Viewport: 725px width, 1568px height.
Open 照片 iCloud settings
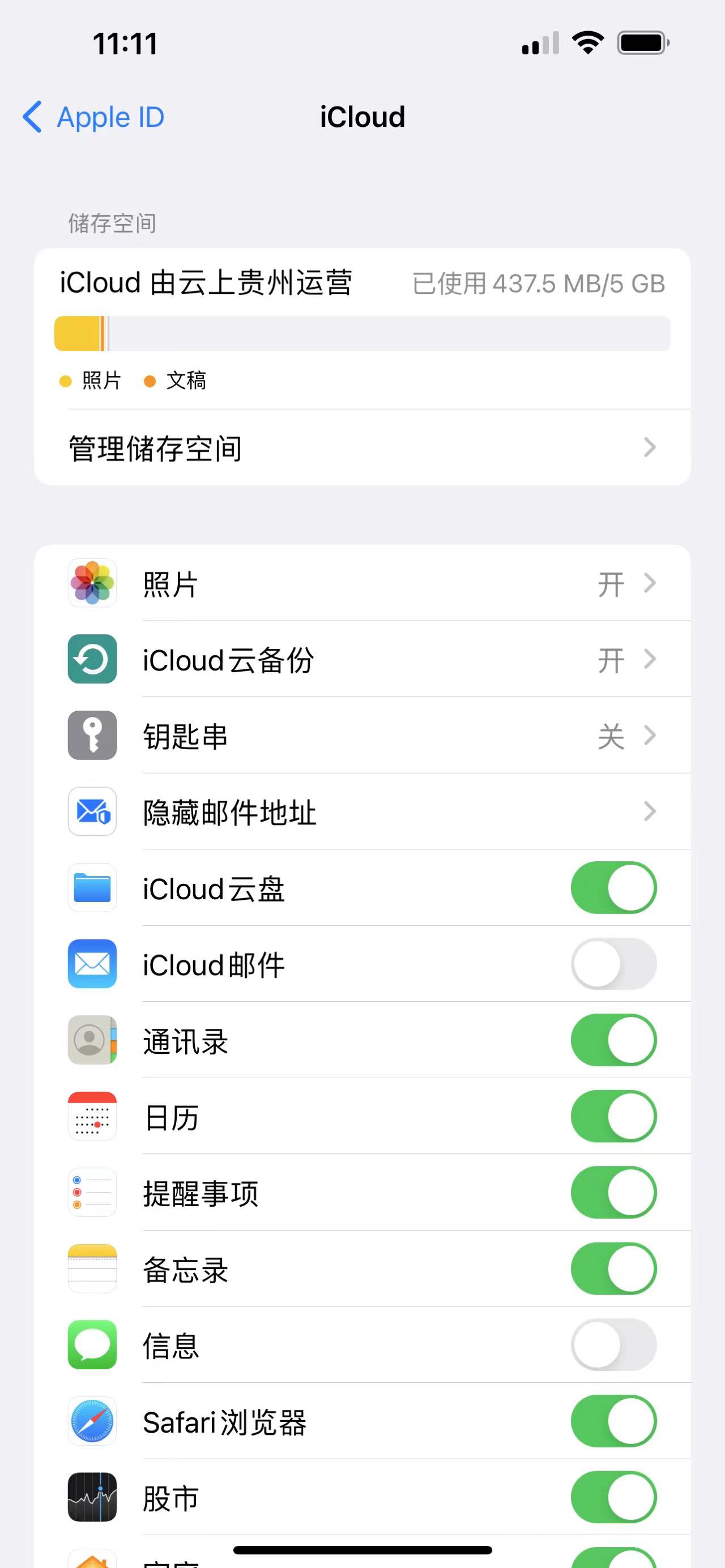point(361,584)
